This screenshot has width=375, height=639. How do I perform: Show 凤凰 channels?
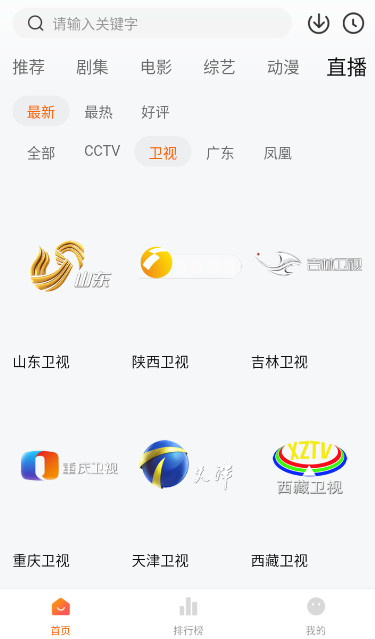coord(278,153)
